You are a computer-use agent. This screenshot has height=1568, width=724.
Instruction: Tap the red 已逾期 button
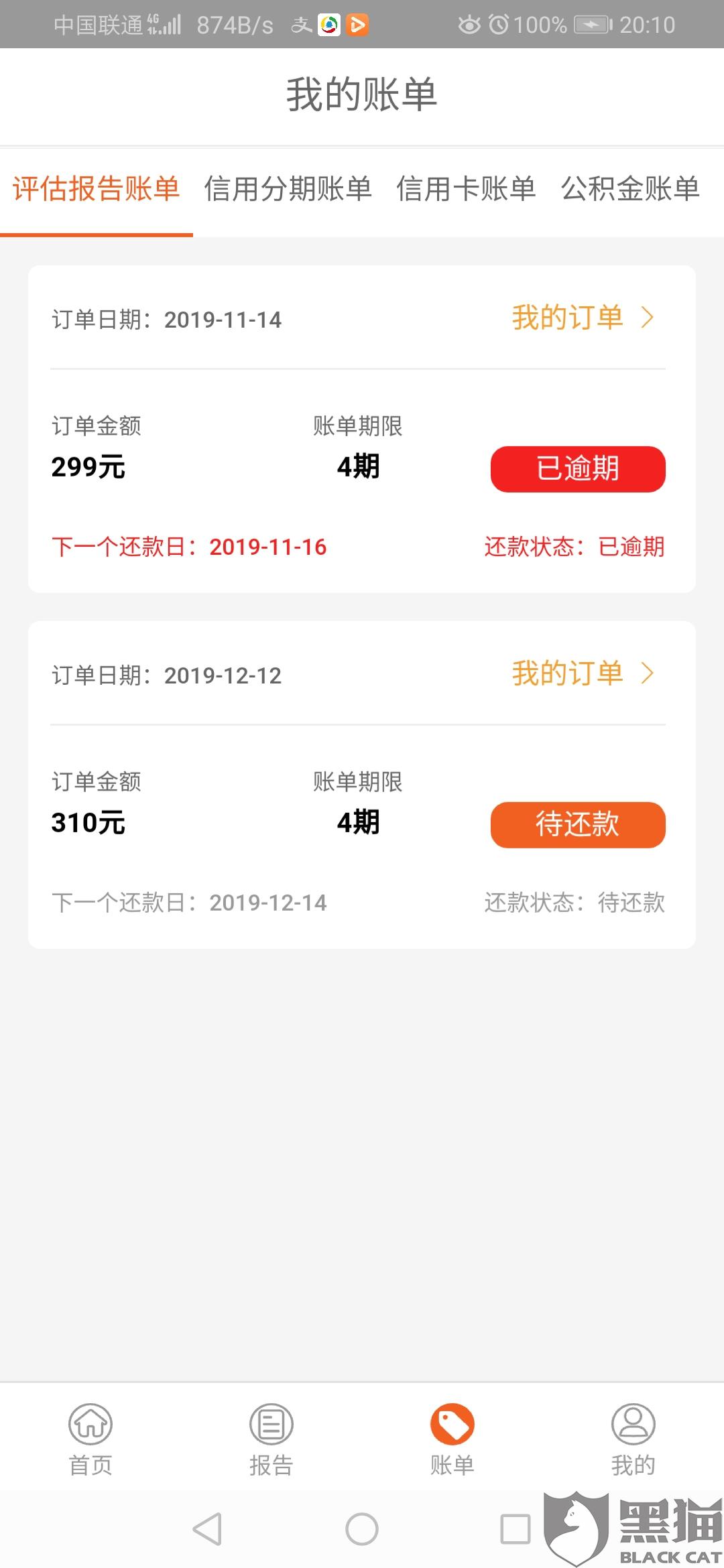(578, 469)
